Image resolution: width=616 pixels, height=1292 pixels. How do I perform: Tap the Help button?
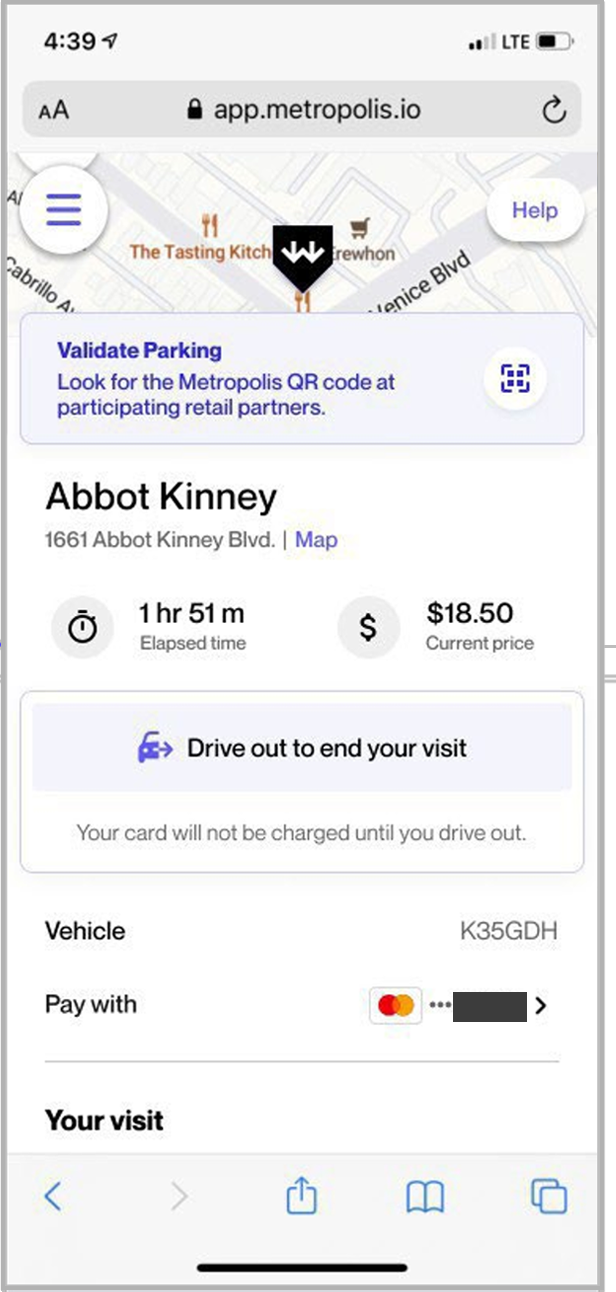tap(534, 210)
